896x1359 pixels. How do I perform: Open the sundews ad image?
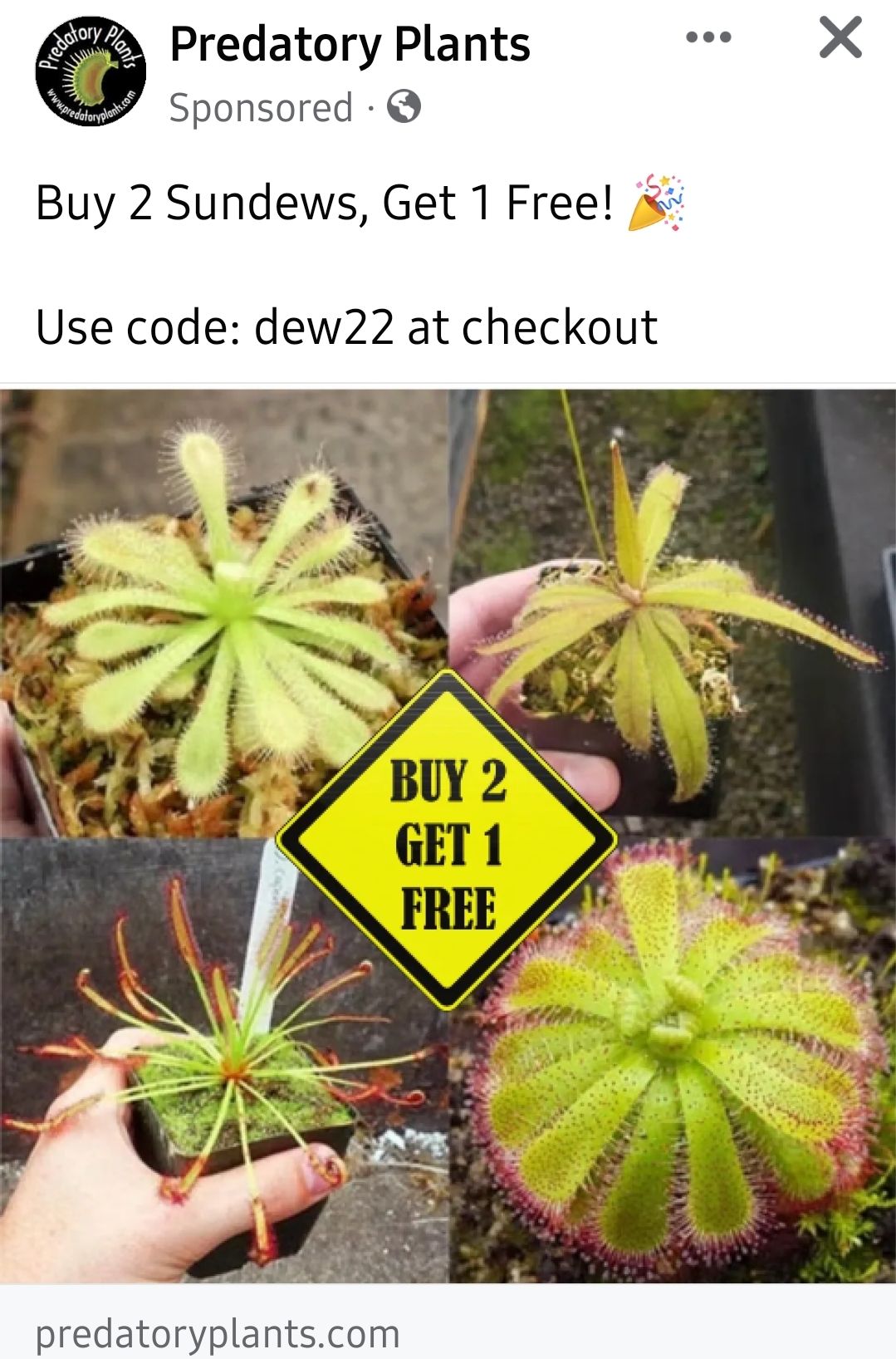[448, 835]
